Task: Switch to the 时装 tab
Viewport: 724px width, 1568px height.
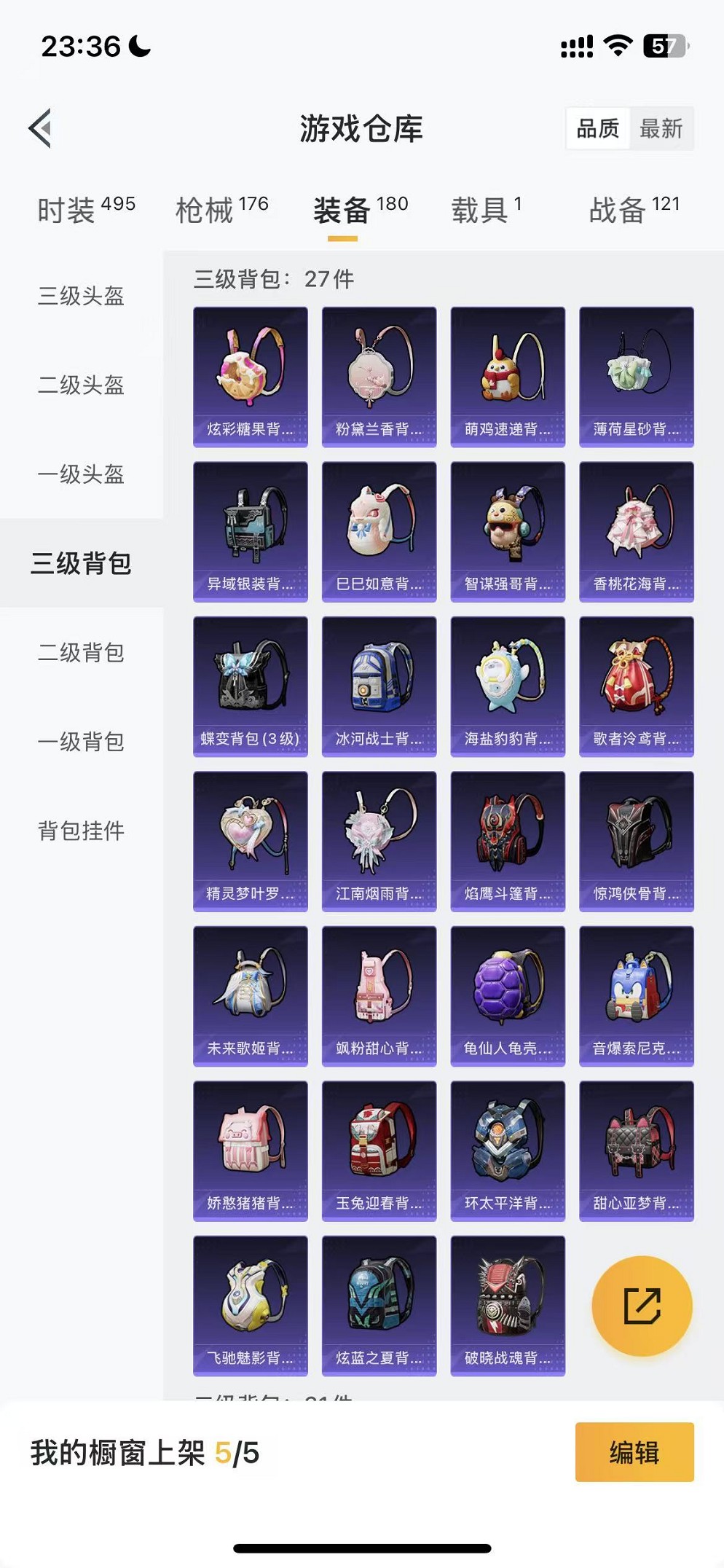Action: coord(85,210)
